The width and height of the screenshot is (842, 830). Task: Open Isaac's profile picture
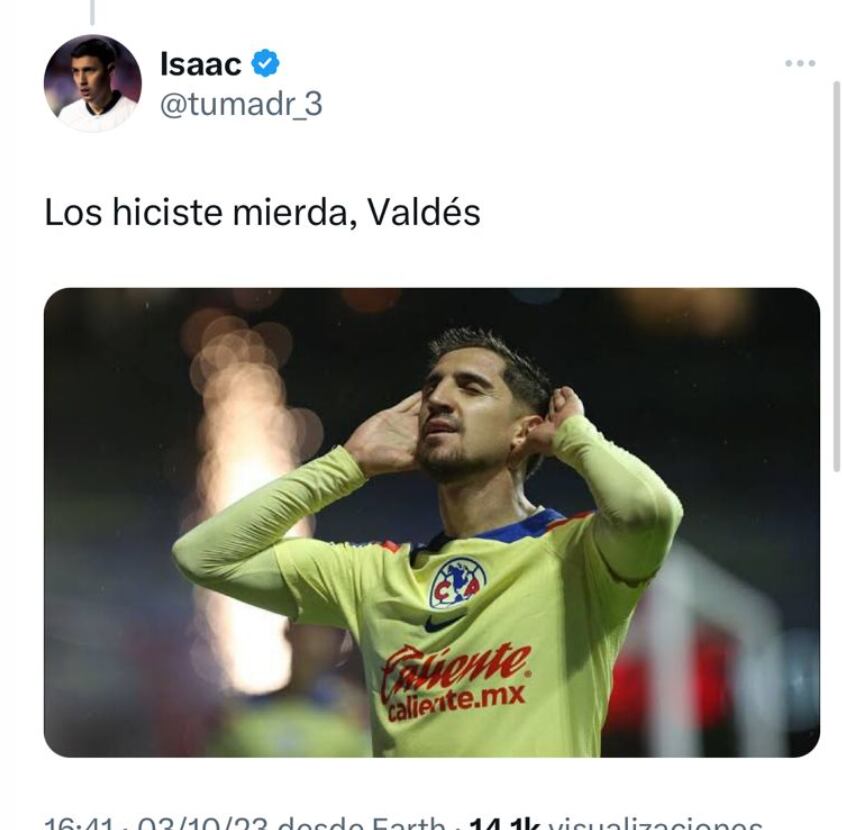pyautogui.click(x=92, y=83)
